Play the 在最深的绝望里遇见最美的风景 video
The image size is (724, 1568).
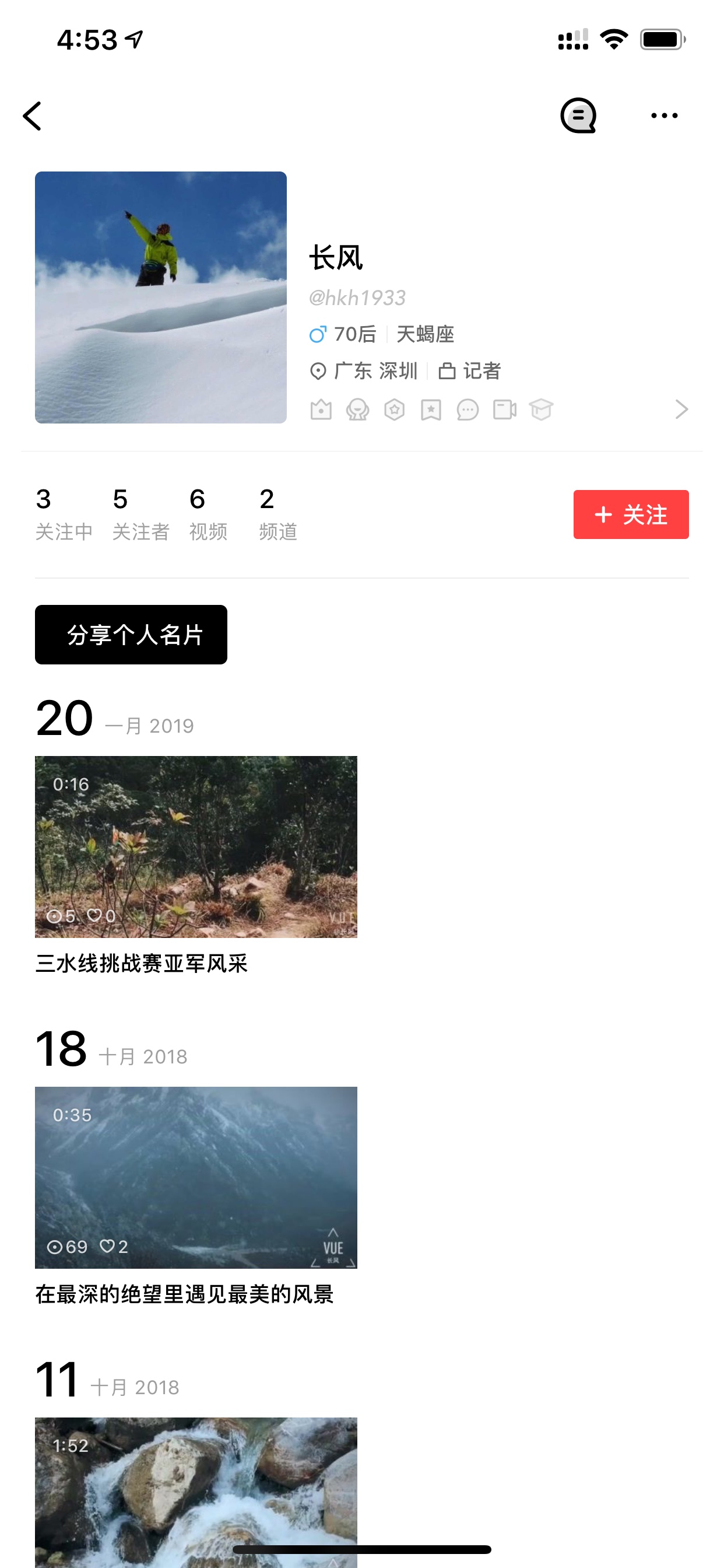click(196, 1177)
